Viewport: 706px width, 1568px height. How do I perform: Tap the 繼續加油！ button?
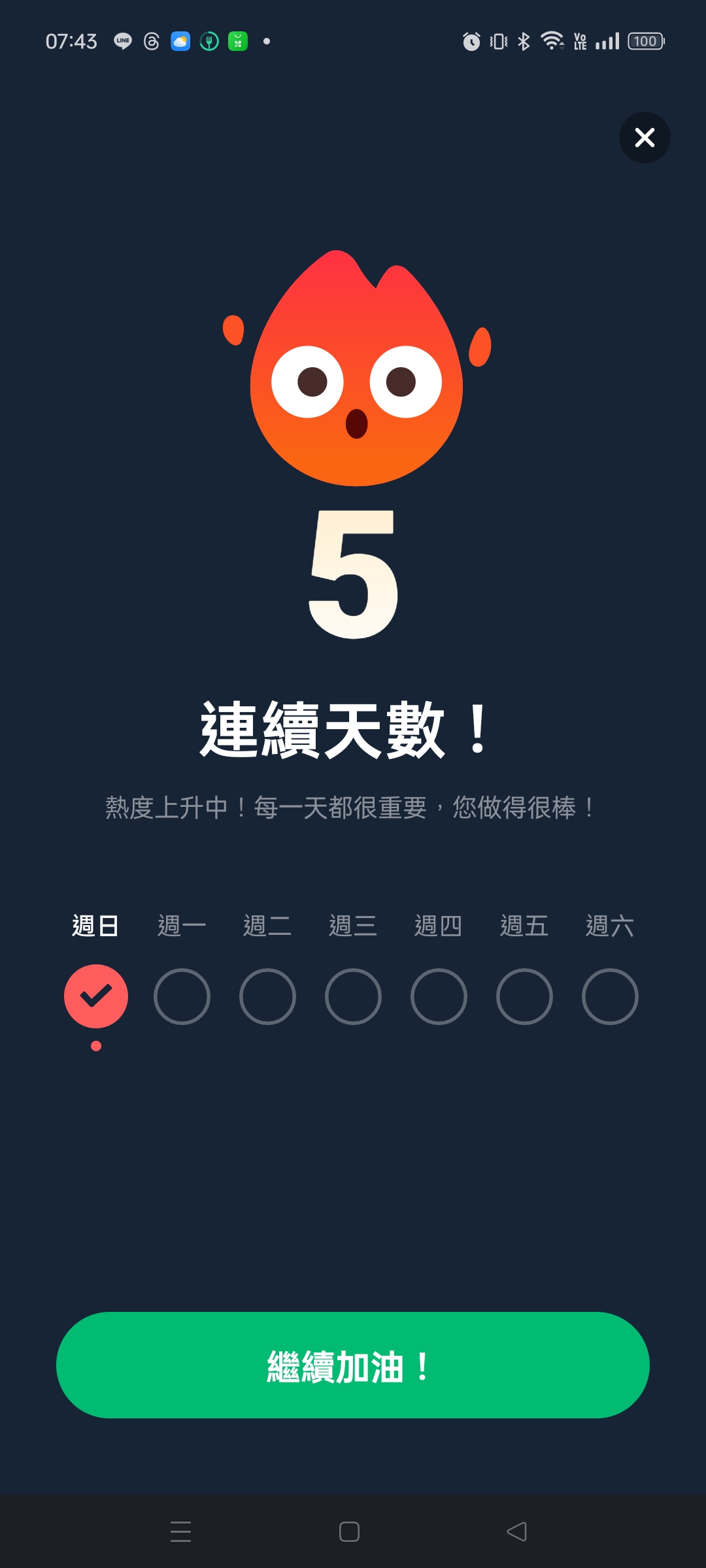tap(353, 1365)
